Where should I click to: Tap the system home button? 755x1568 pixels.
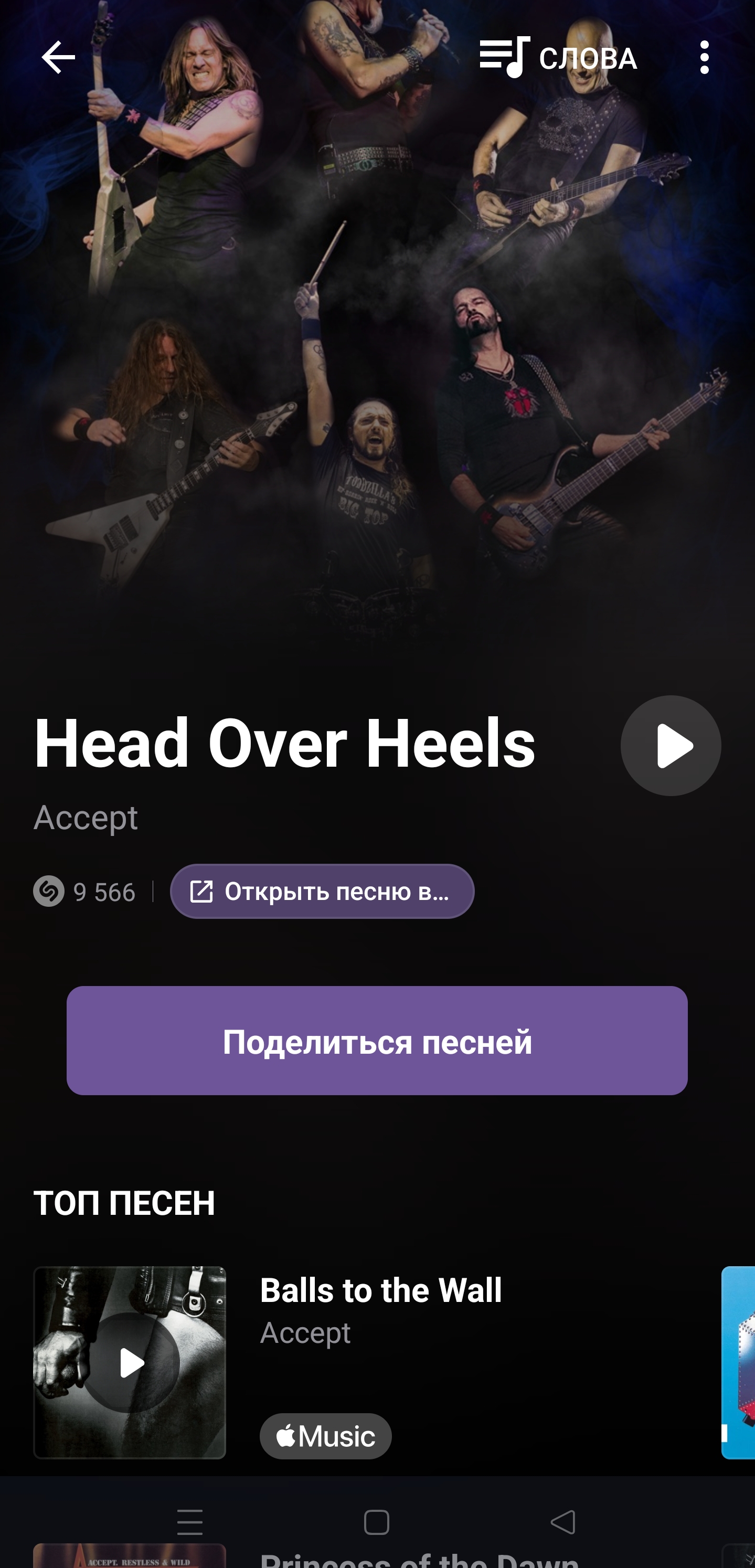pyautogui.click(x=377, y=1522)
